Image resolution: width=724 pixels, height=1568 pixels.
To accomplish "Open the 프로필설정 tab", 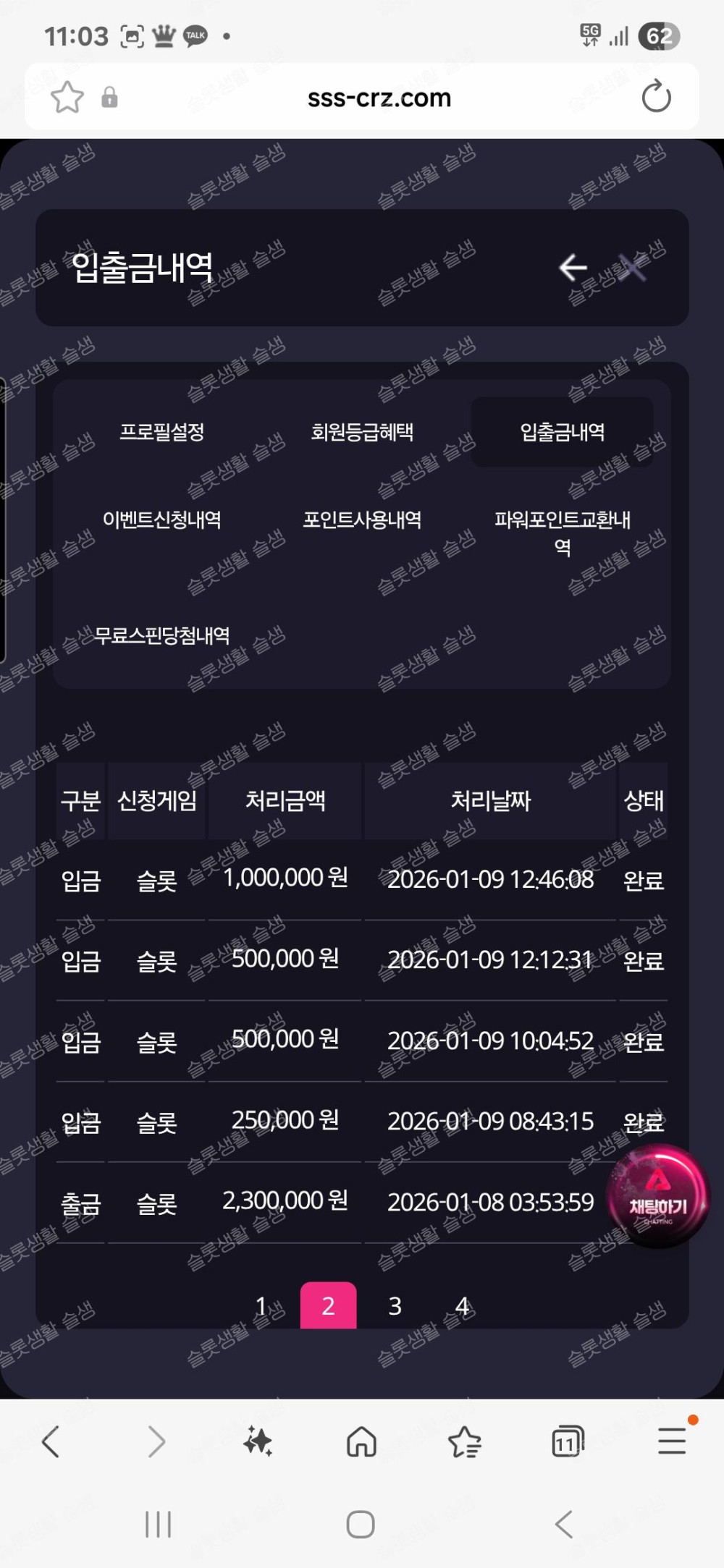I will coord(162,432).
